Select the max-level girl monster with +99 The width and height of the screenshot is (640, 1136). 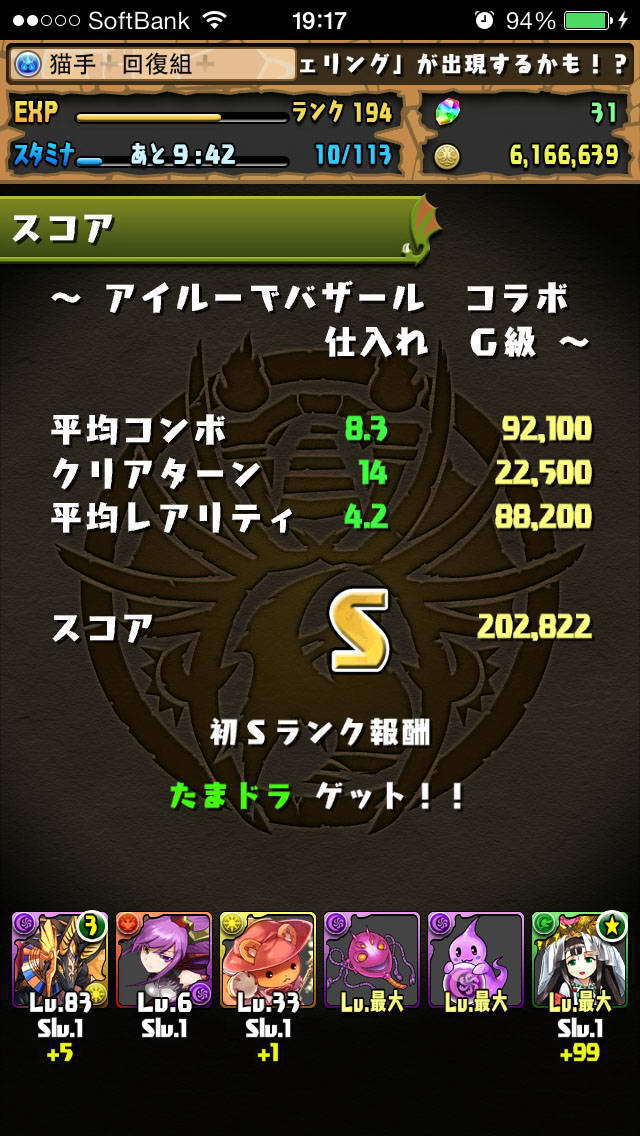(x=579, y=960)
